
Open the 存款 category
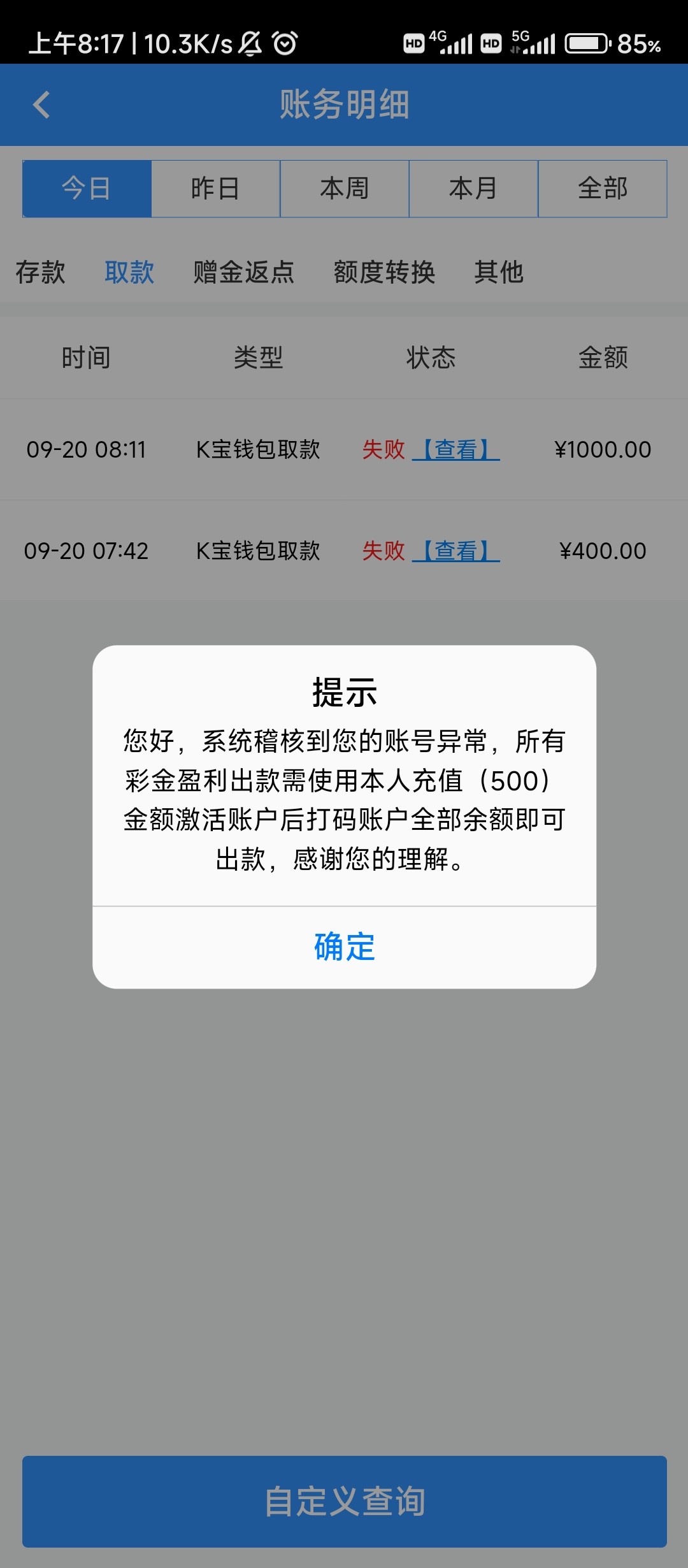pos(41,272)
